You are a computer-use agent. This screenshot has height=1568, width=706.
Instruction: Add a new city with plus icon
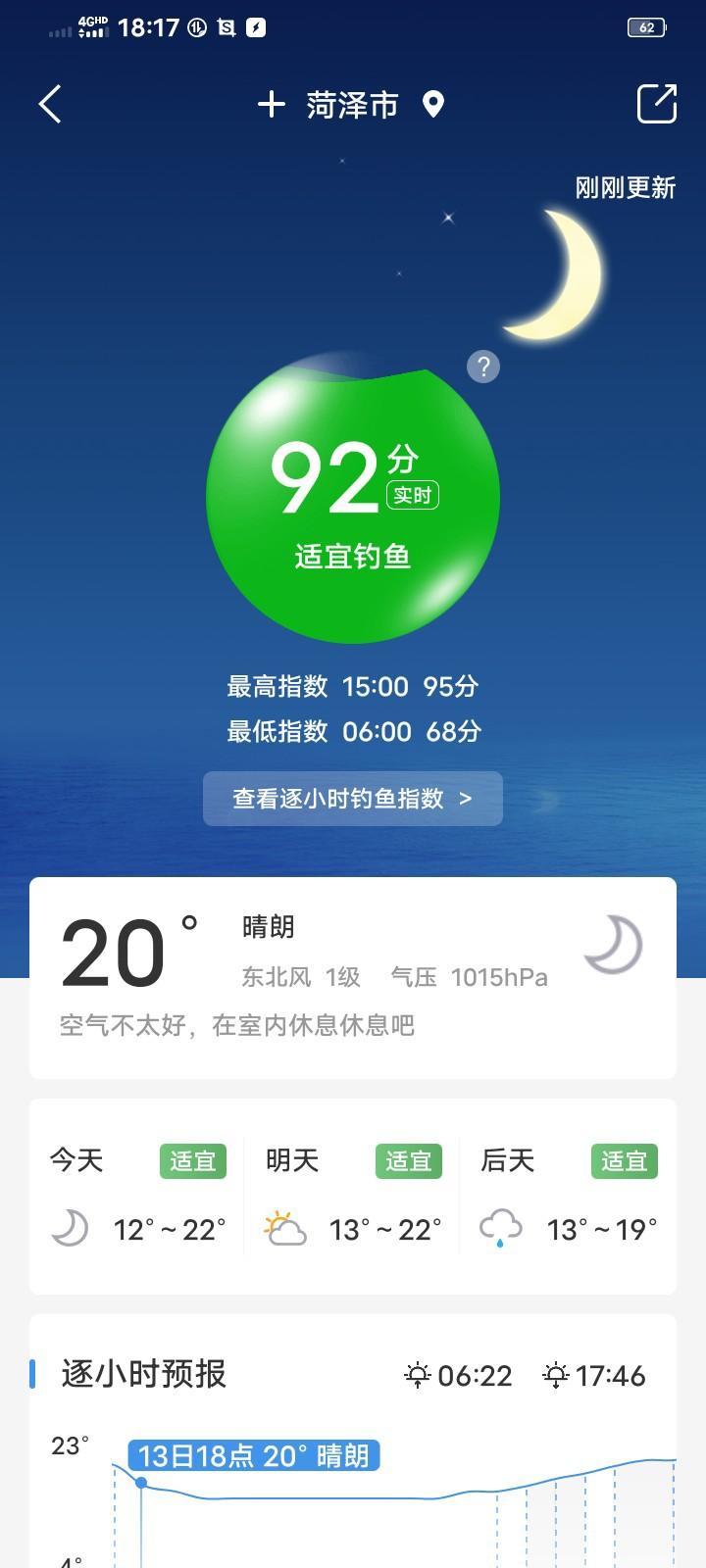pos(272,104)
